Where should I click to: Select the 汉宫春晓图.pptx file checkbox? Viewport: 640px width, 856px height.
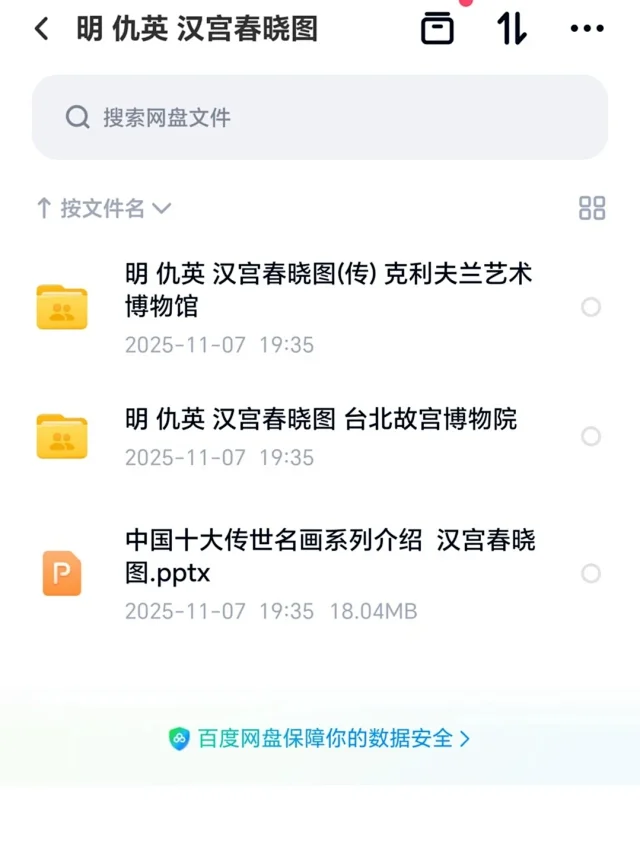point(591,573)
